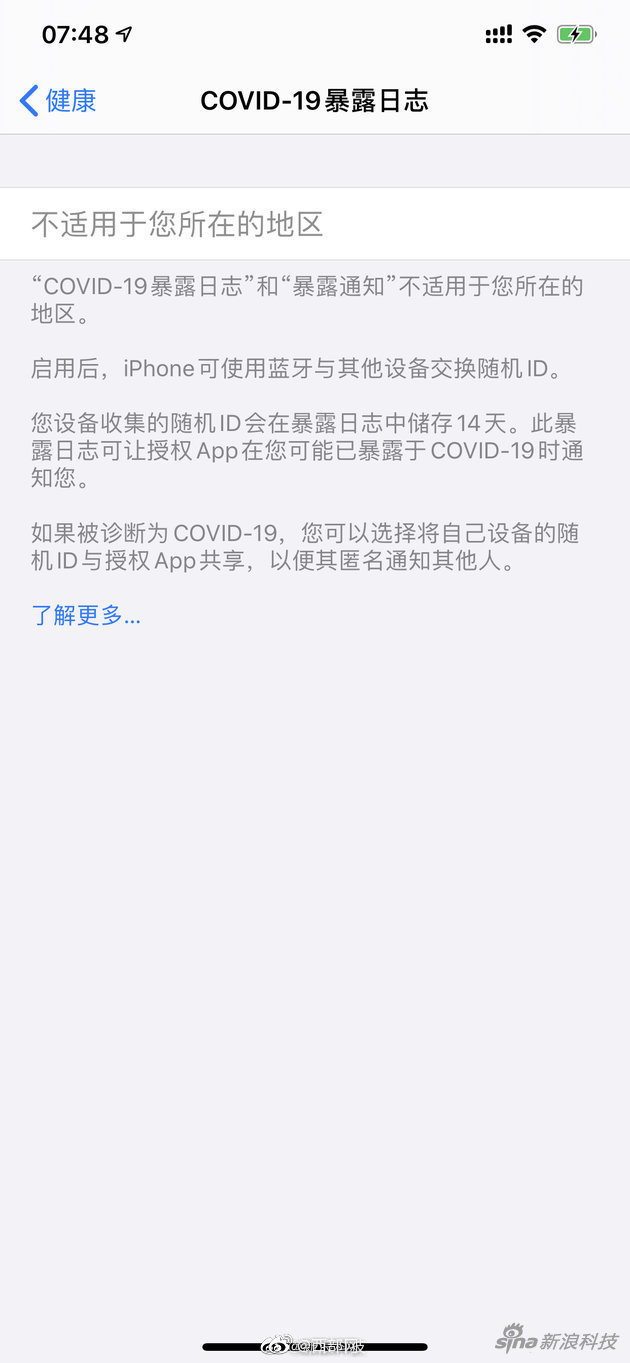Open the 了解更多 link
The height and width of the screenshot is (1363, 630).
coord(86,615)
